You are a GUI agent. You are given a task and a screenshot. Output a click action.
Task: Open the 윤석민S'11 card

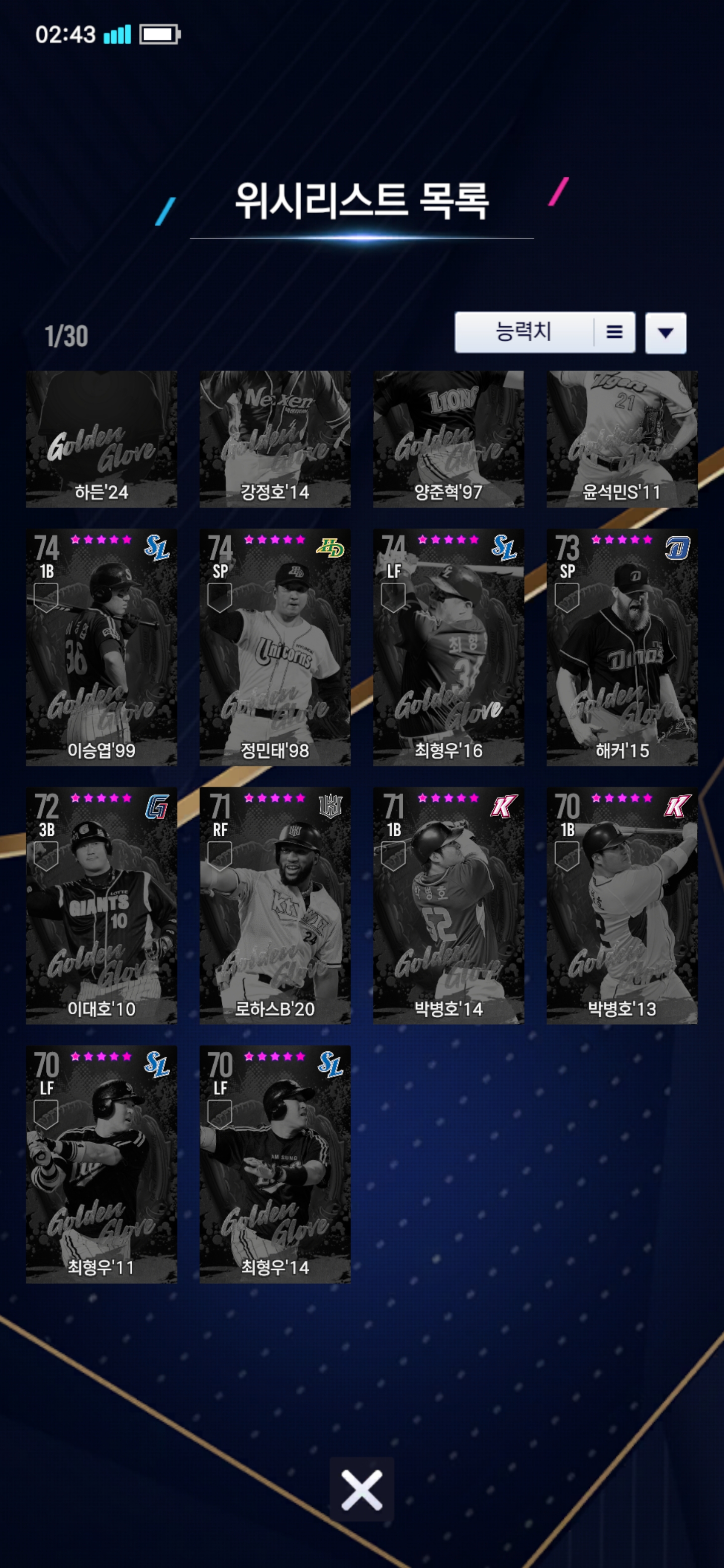click(622, 439)
